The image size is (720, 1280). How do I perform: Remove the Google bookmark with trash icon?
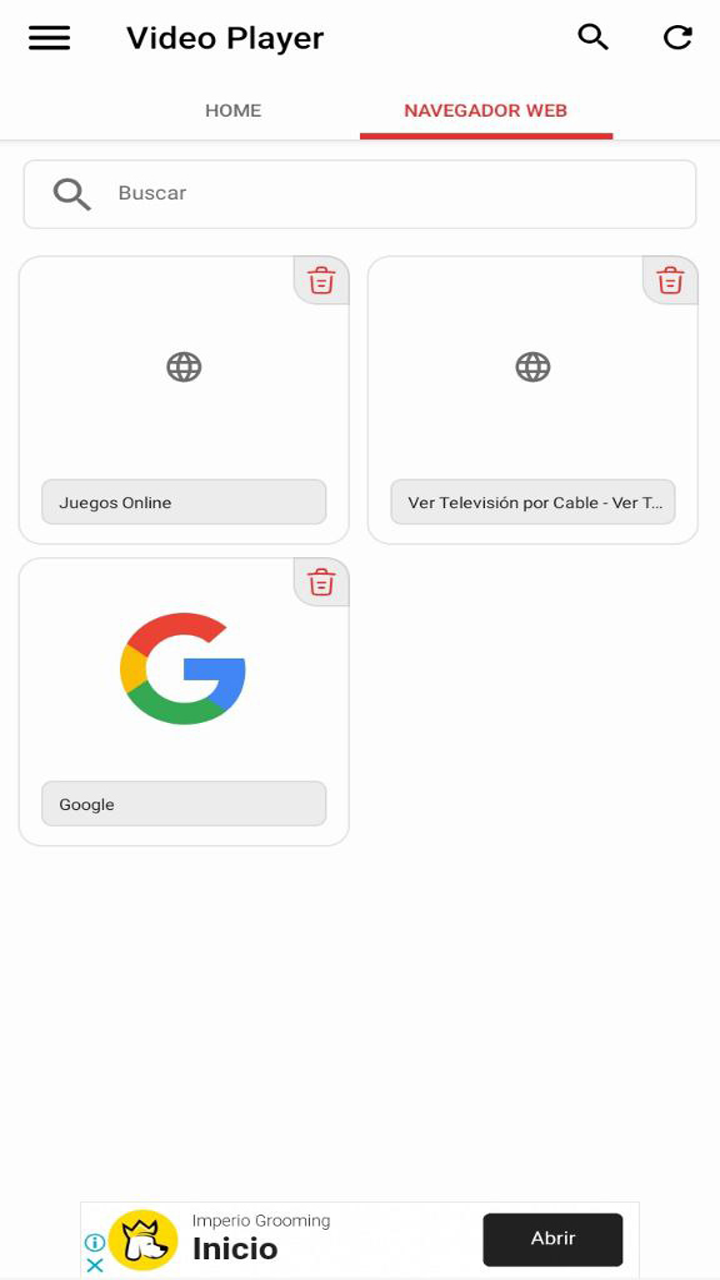point(321,582)
